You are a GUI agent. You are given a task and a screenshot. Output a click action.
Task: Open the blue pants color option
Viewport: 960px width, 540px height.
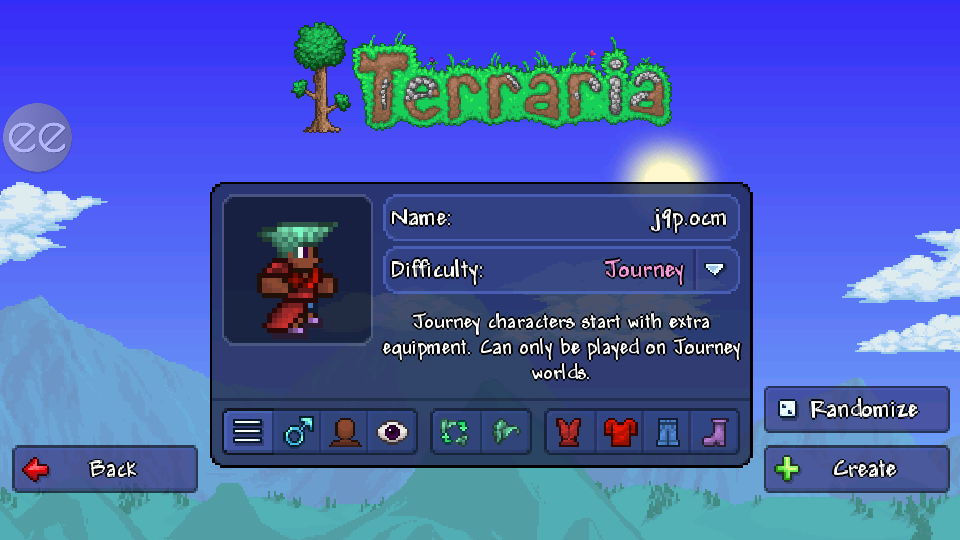click(666, 432)
